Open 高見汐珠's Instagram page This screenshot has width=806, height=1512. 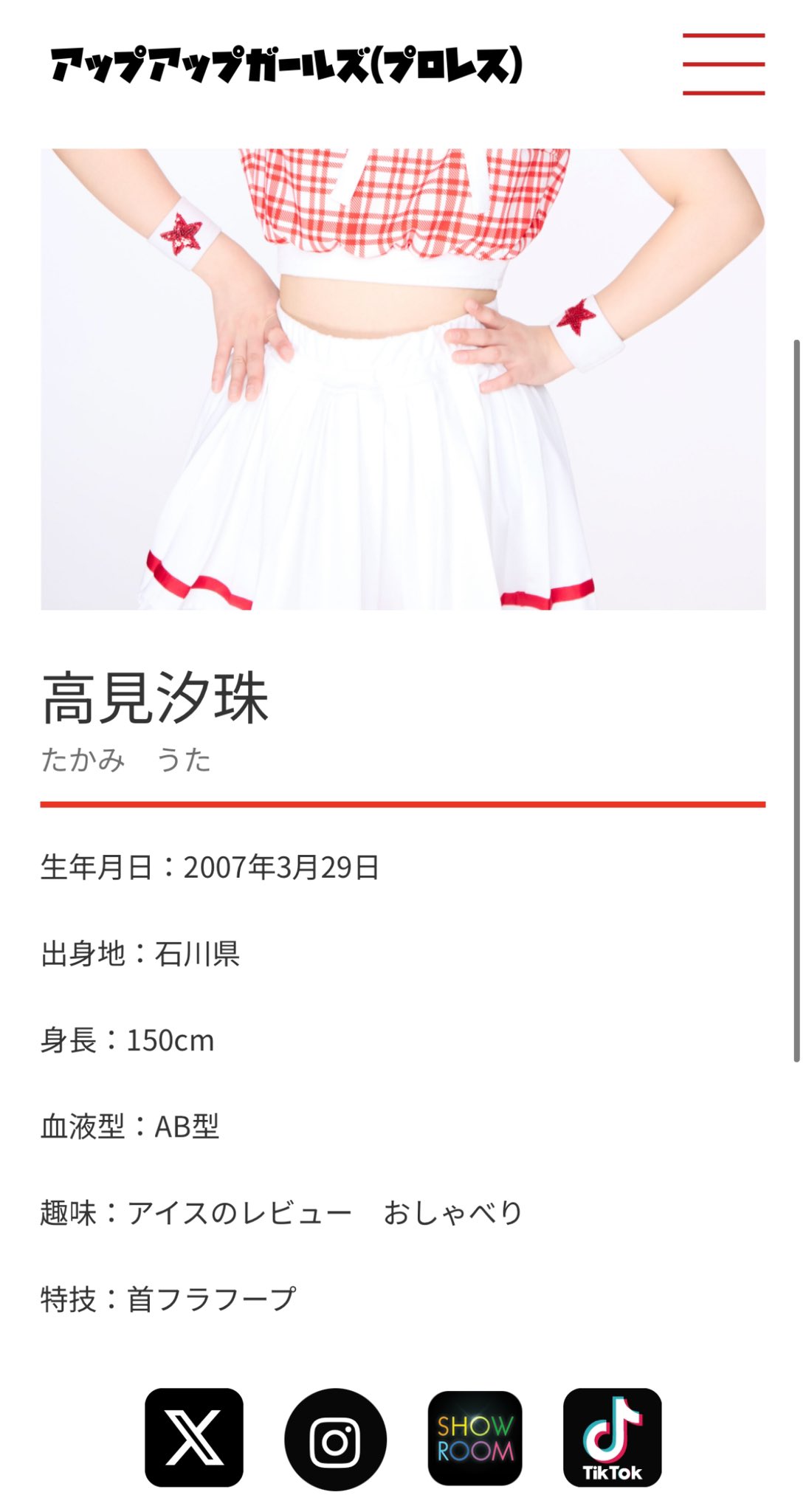(335, 1439)
